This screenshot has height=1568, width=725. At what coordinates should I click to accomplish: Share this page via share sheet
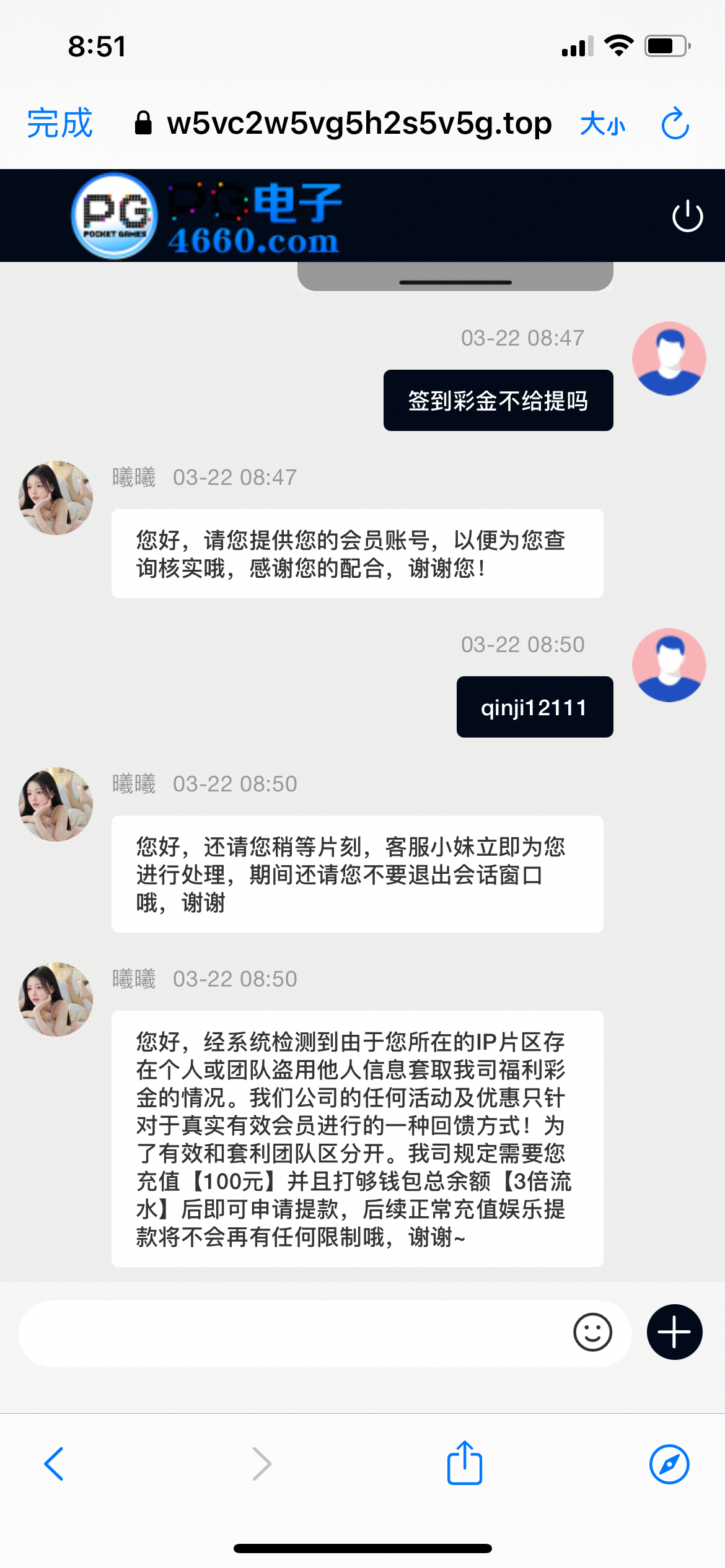(x=465, y=1463)
